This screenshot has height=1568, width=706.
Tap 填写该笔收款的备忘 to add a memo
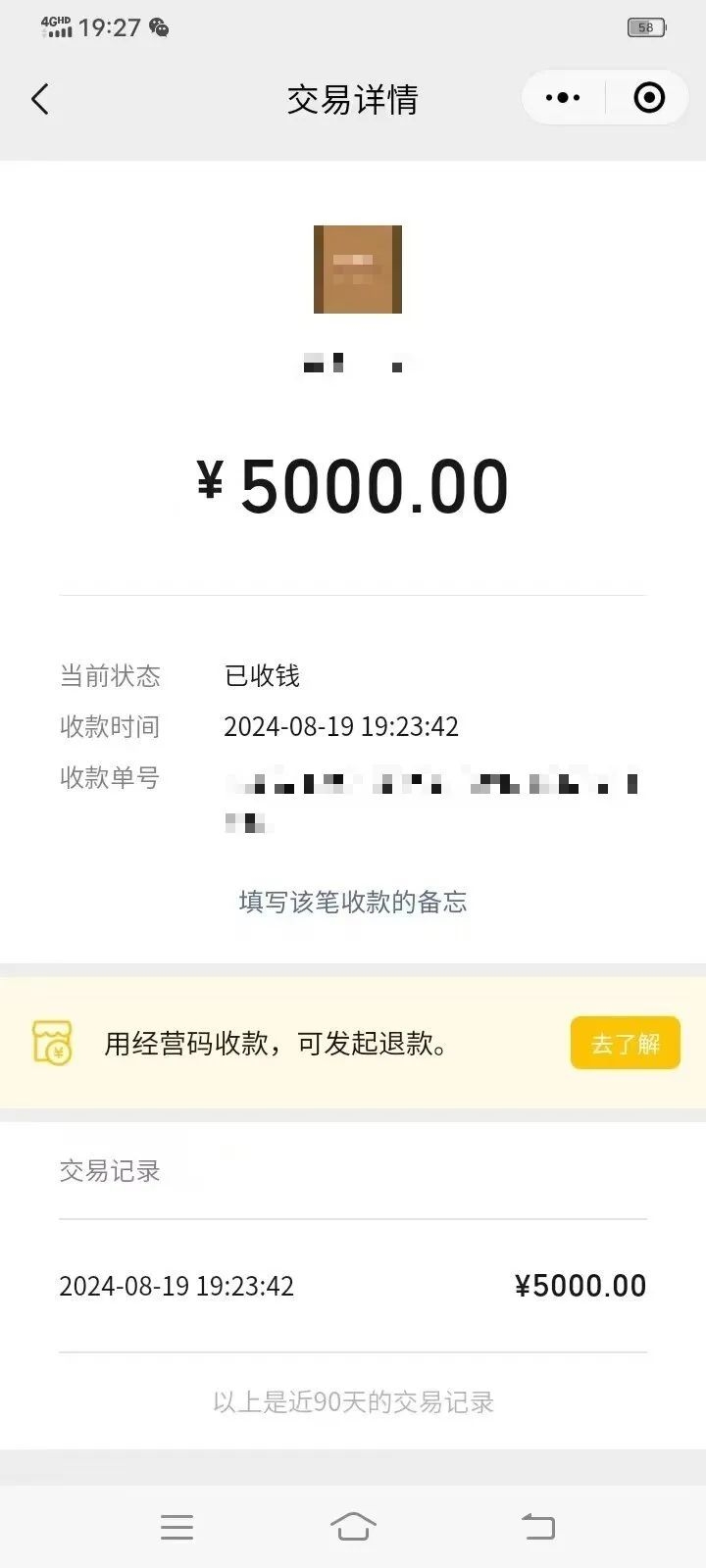pyautogui.click(x=353, y=902)
